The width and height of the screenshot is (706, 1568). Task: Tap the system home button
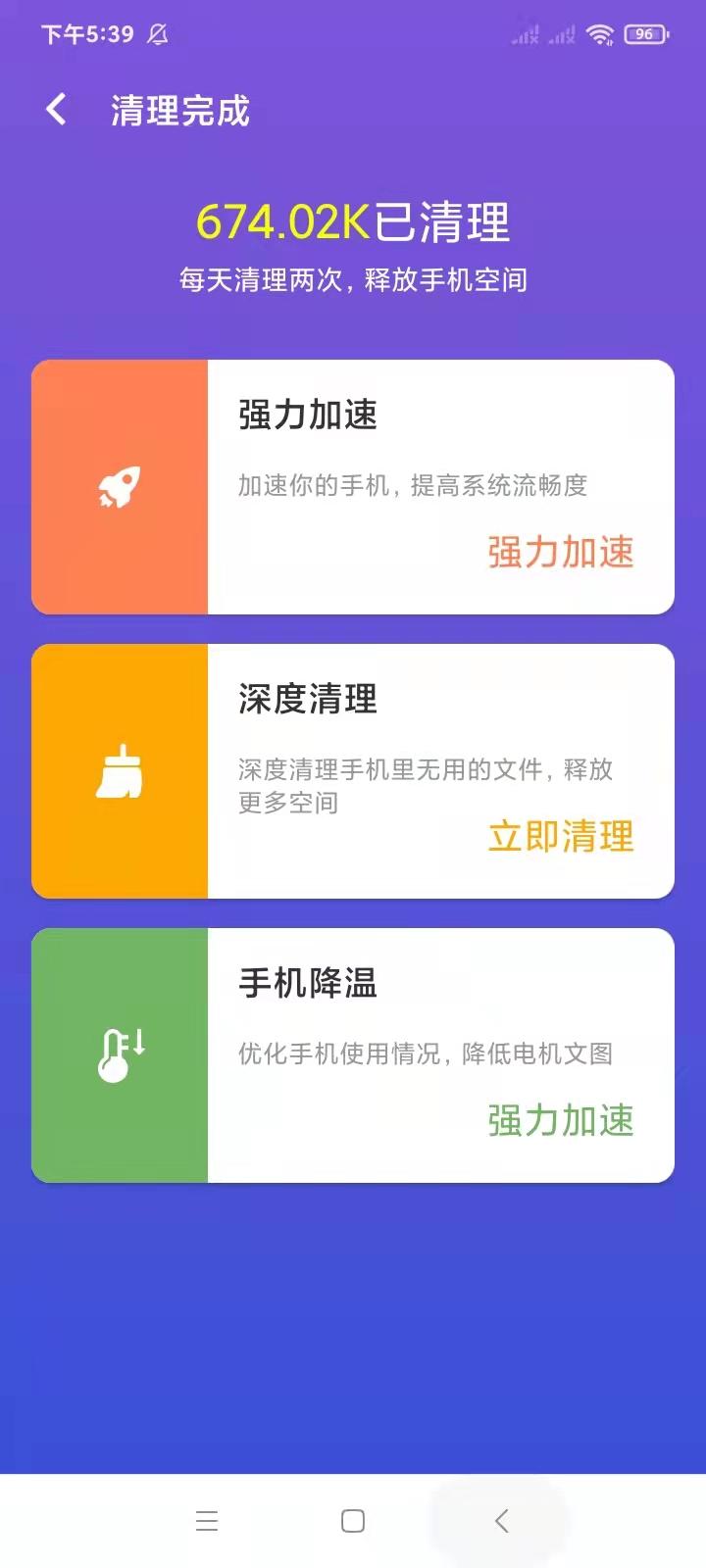point(353,1521)
